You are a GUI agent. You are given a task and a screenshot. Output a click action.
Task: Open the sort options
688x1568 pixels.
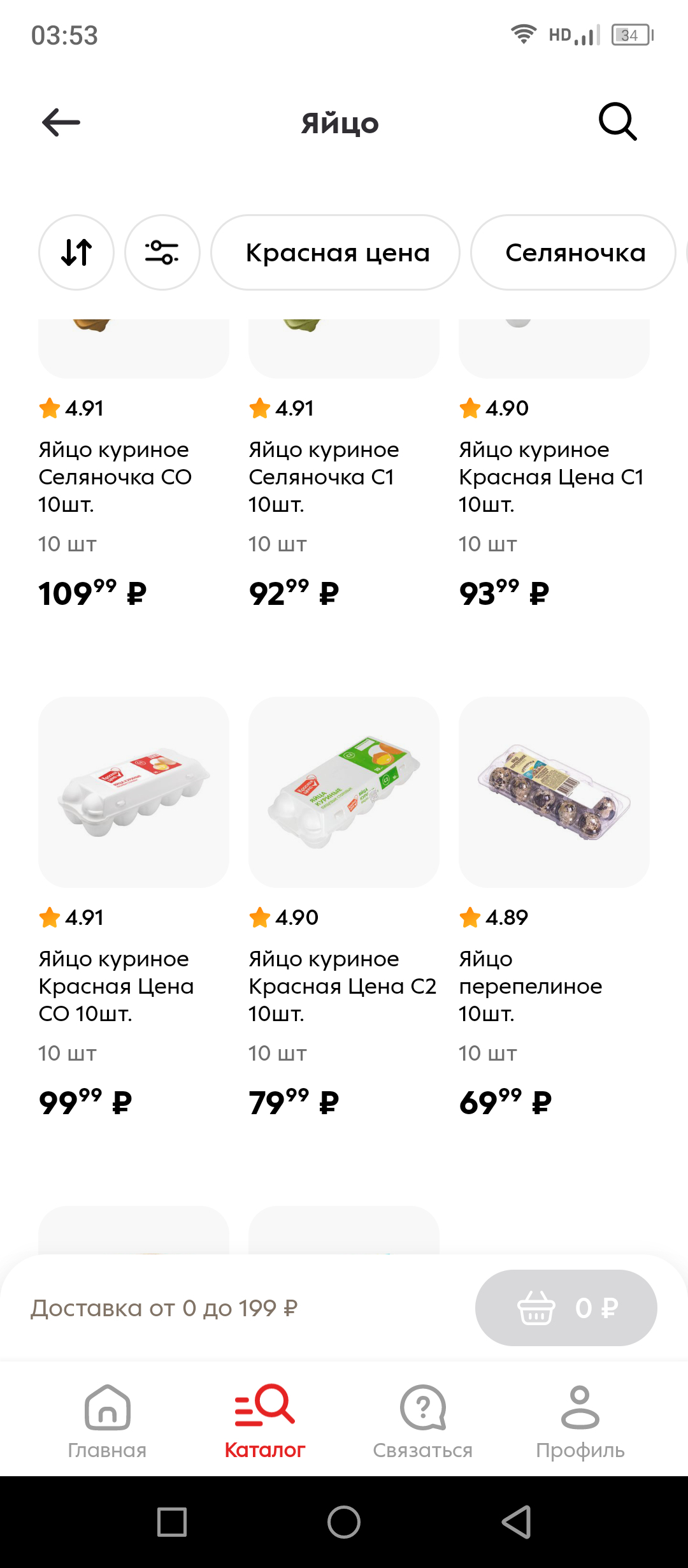76,252
